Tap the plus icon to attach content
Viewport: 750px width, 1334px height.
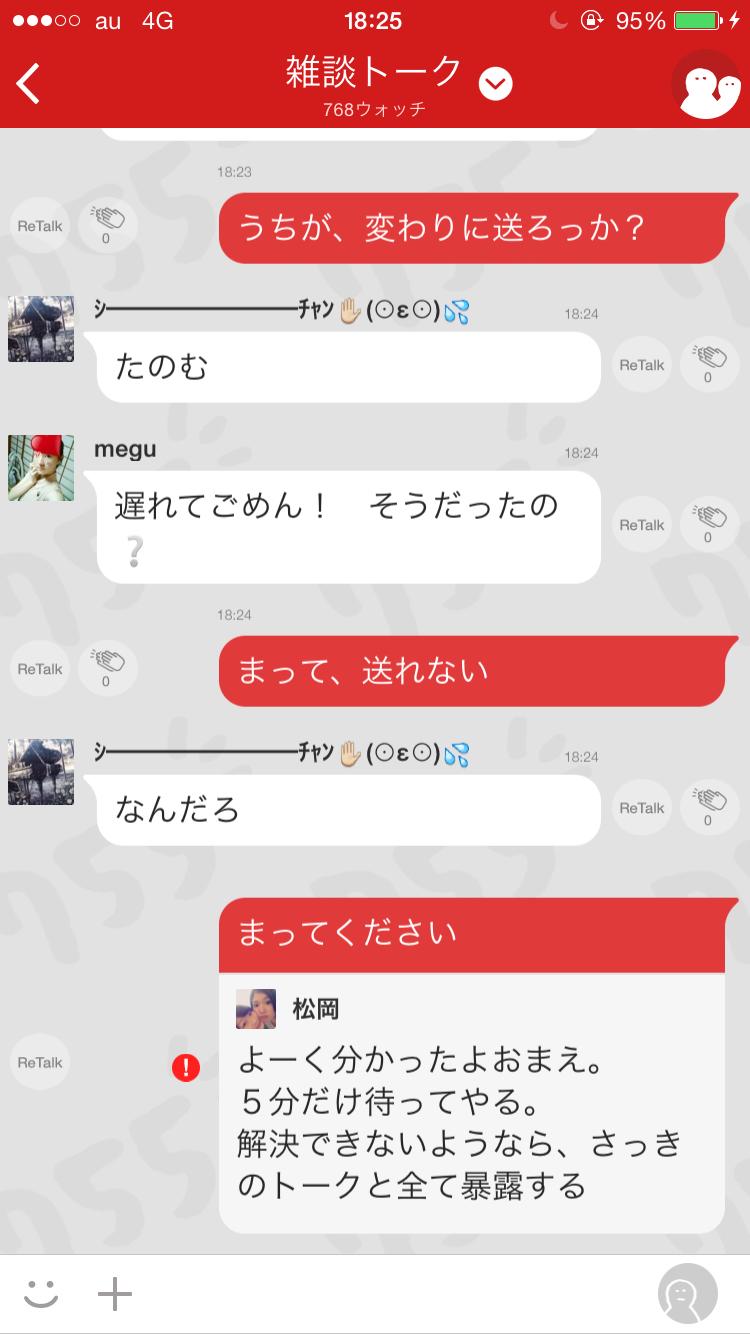point(114,1293)
